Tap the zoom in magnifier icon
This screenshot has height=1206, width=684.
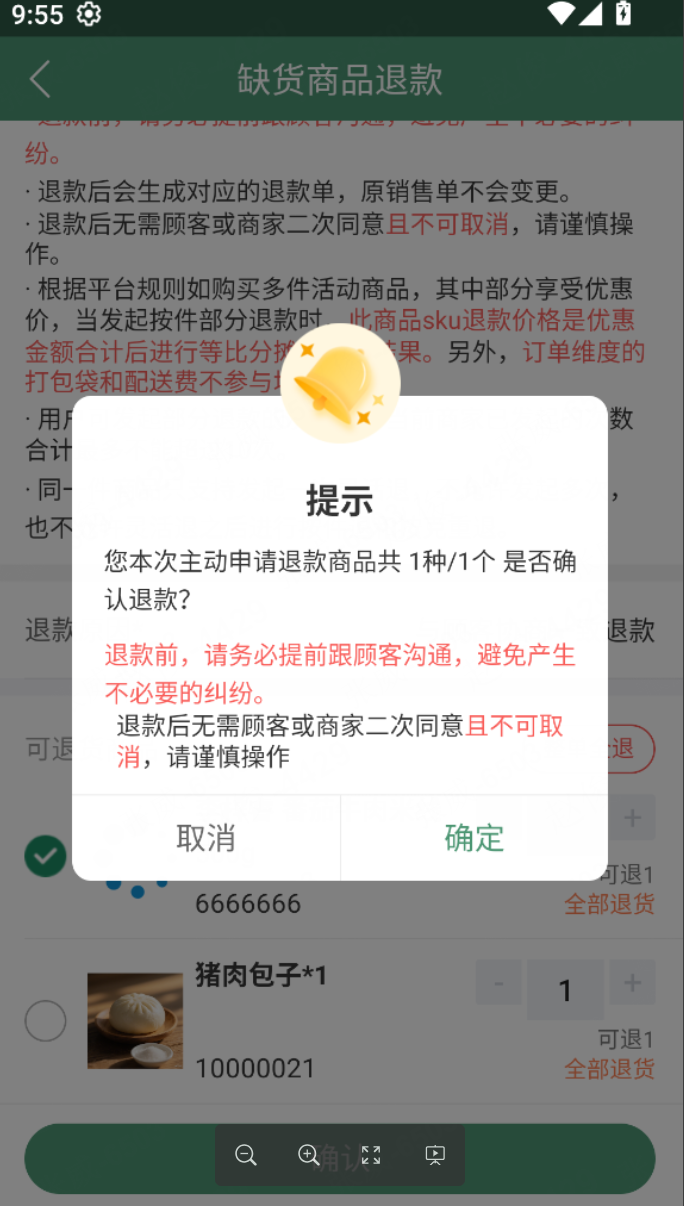[x=309, y=1155]
